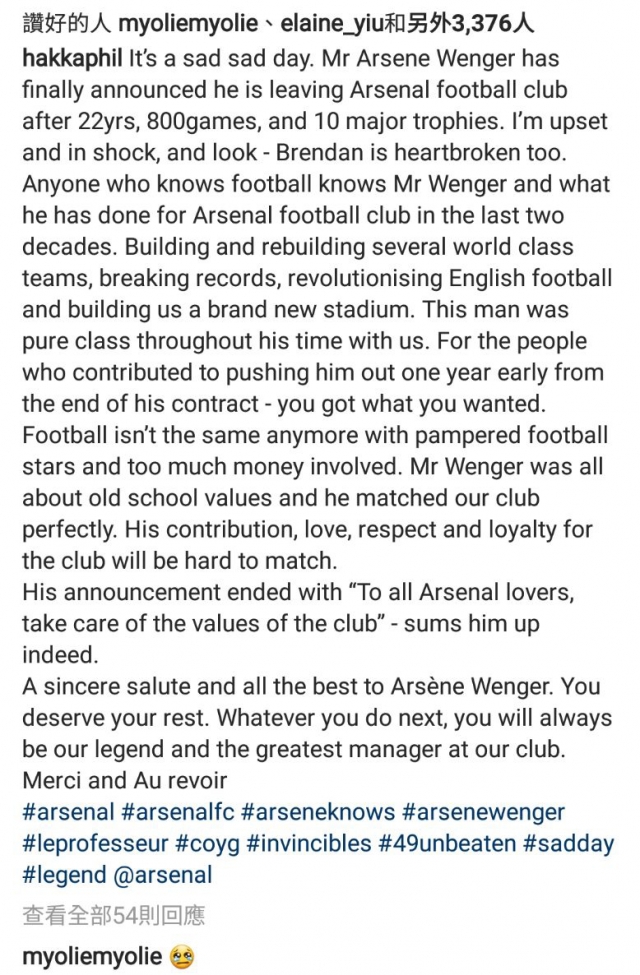View all 54 comments
The width and height of the screenshot is (640, 975).
(113, 915)
